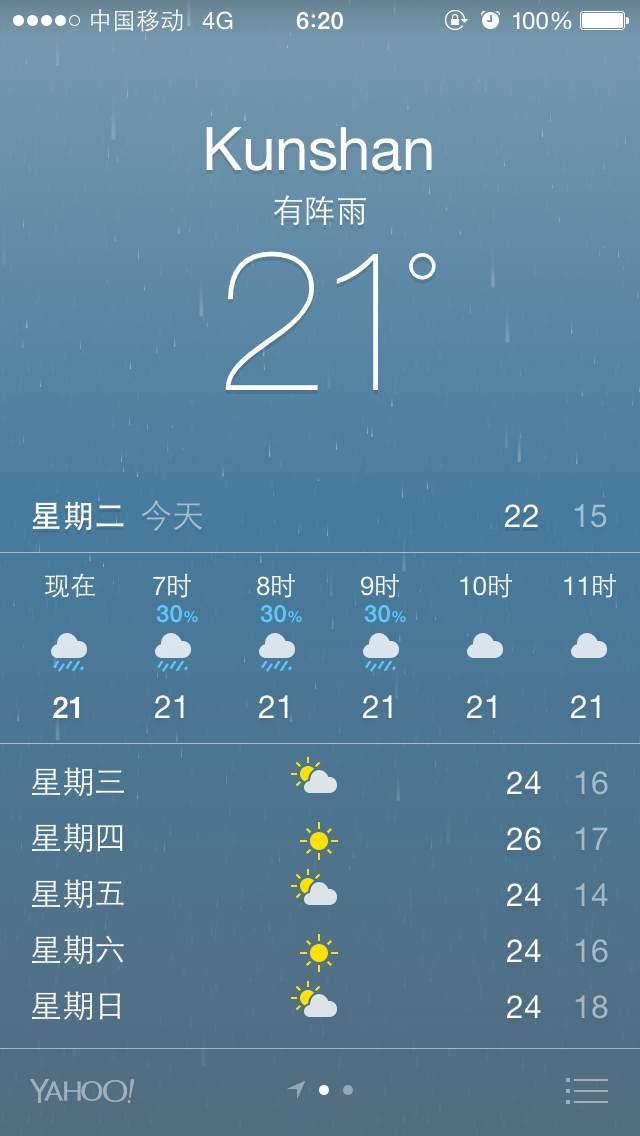Viewport: 640px width, 1136px height.
Task: Open the city list menu icon
Action: tap(587, 1090)
